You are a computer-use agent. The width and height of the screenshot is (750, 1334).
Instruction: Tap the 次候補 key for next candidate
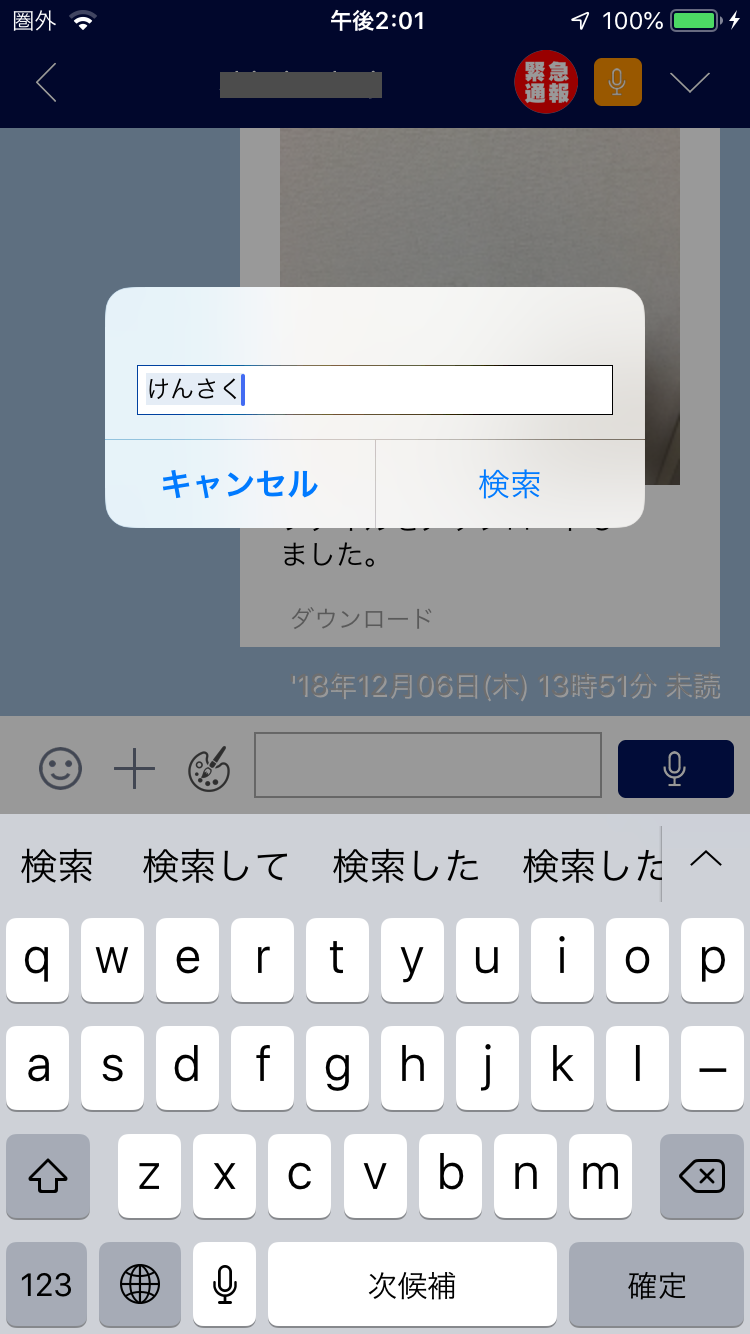tap(412, 1285)
